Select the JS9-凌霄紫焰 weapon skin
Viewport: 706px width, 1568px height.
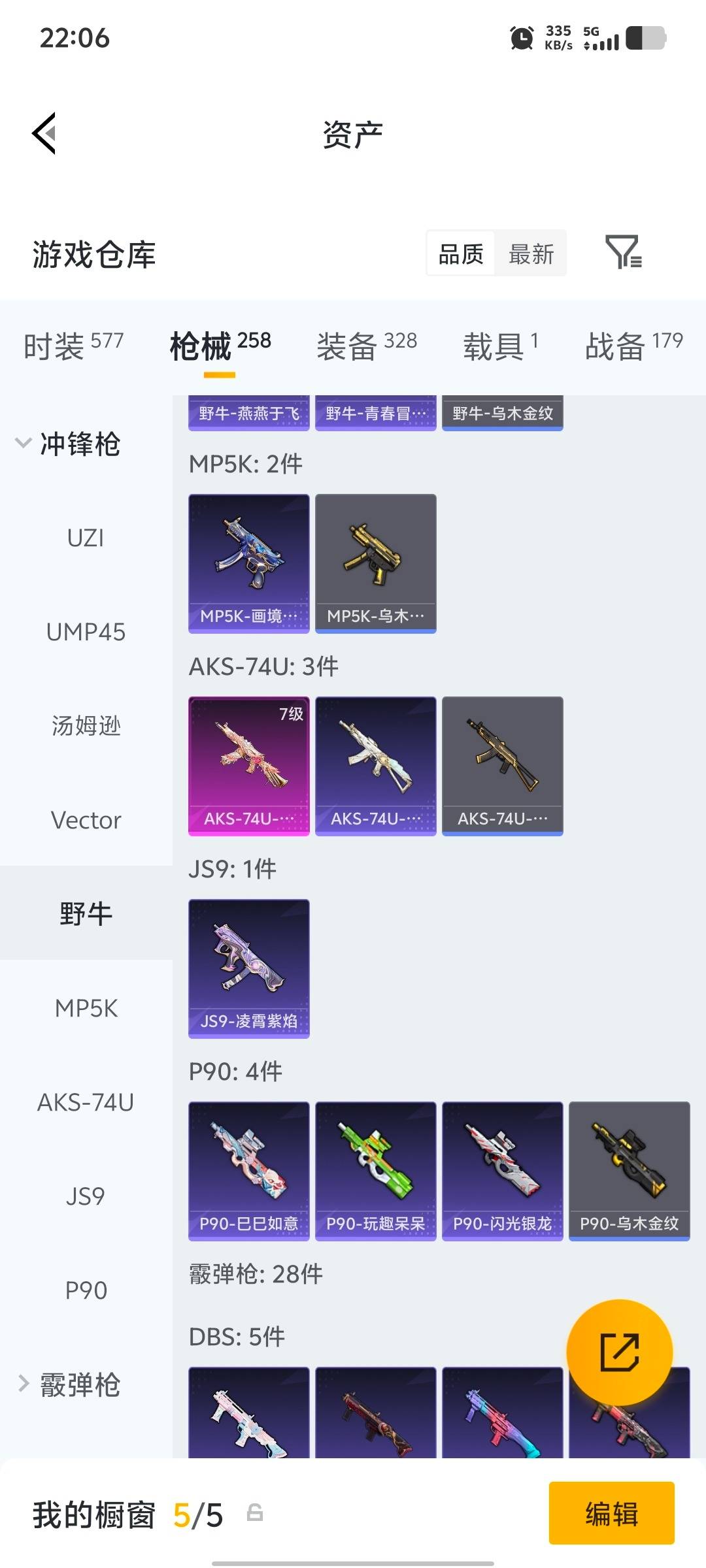click(x=248, y=969)
